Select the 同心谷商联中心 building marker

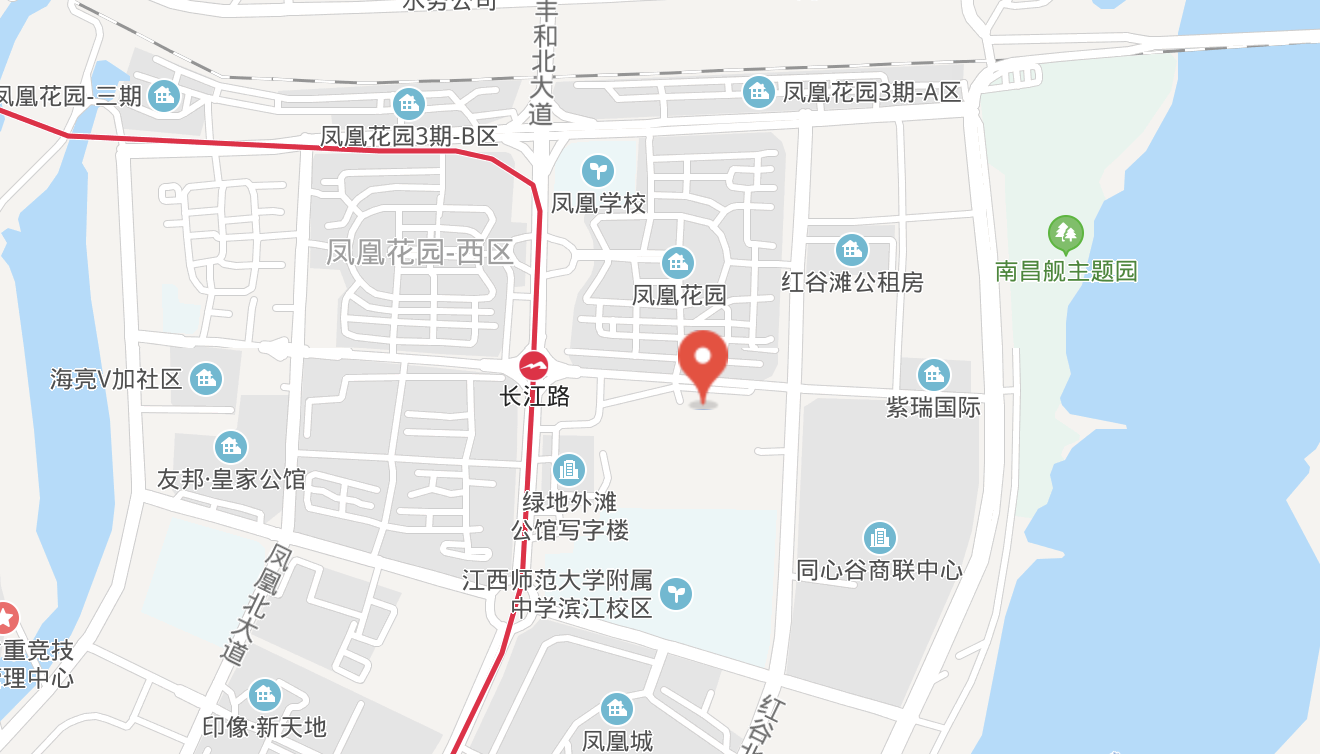(x=879, y=538)
